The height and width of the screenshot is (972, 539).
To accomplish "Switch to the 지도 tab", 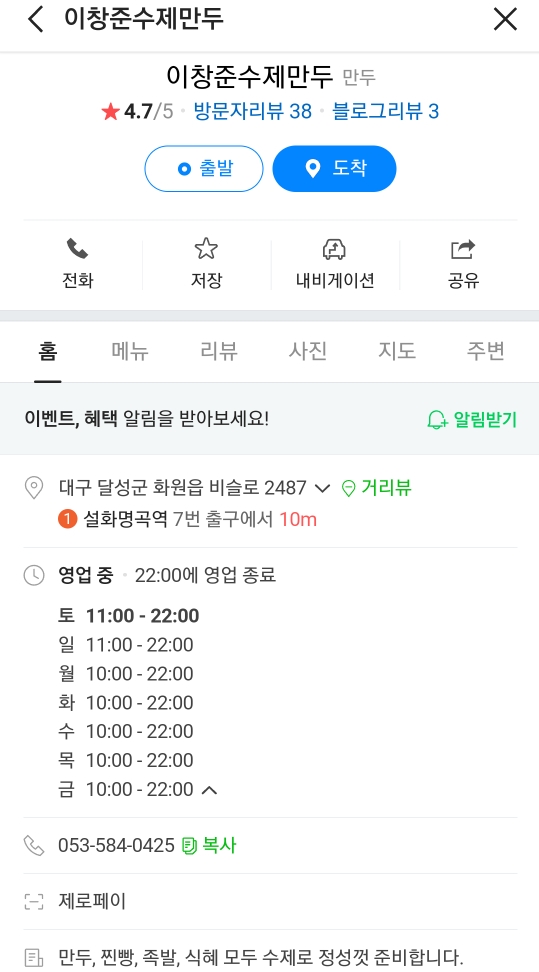I will click(396, 351).
